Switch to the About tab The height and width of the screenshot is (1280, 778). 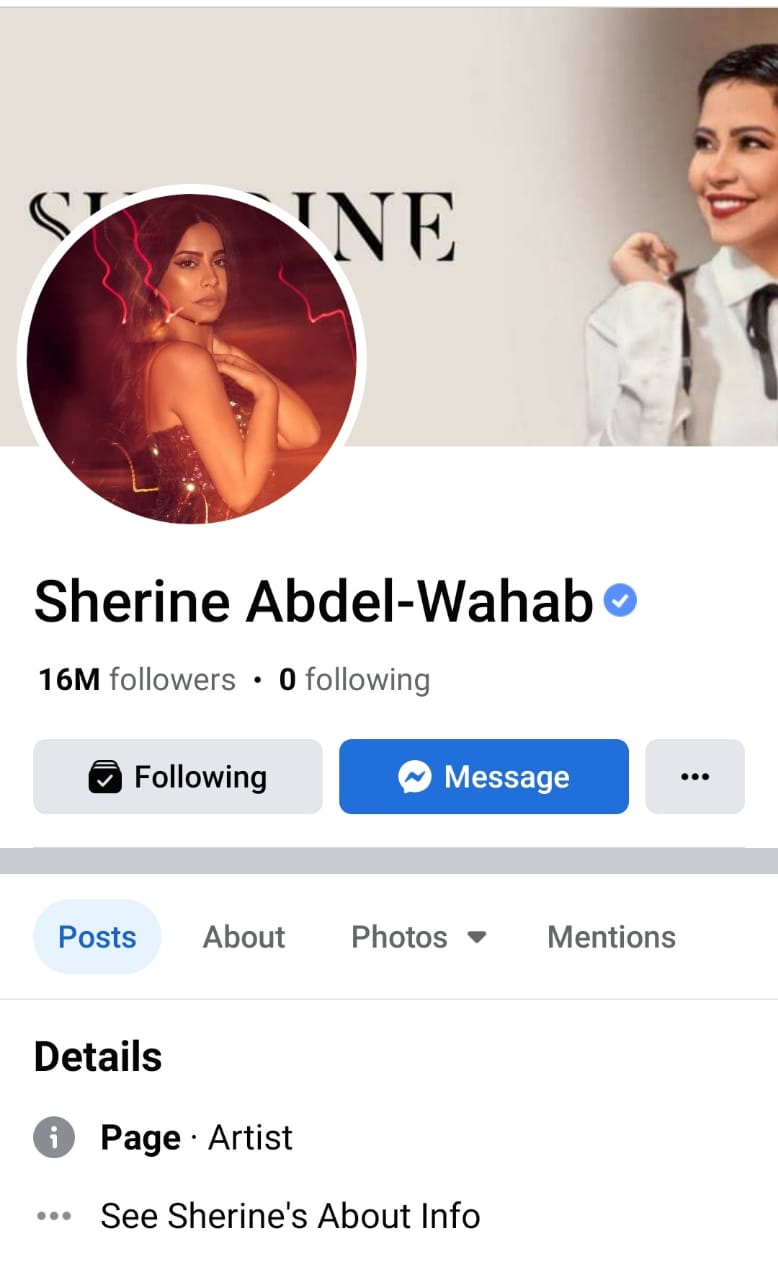pos(244,937)
